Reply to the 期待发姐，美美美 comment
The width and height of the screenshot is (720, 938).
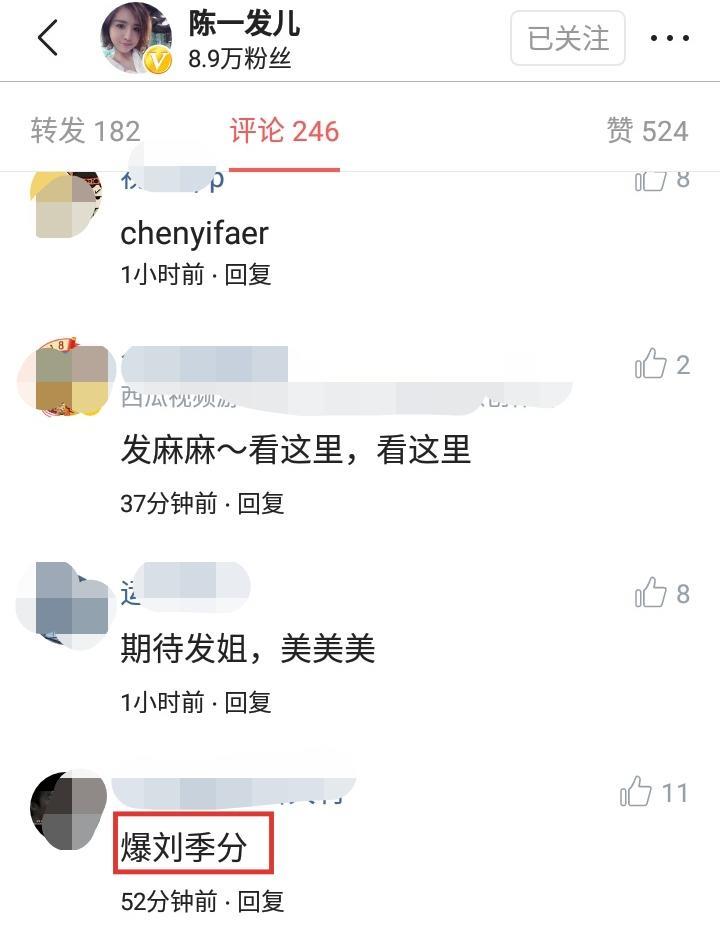[248, 702]
